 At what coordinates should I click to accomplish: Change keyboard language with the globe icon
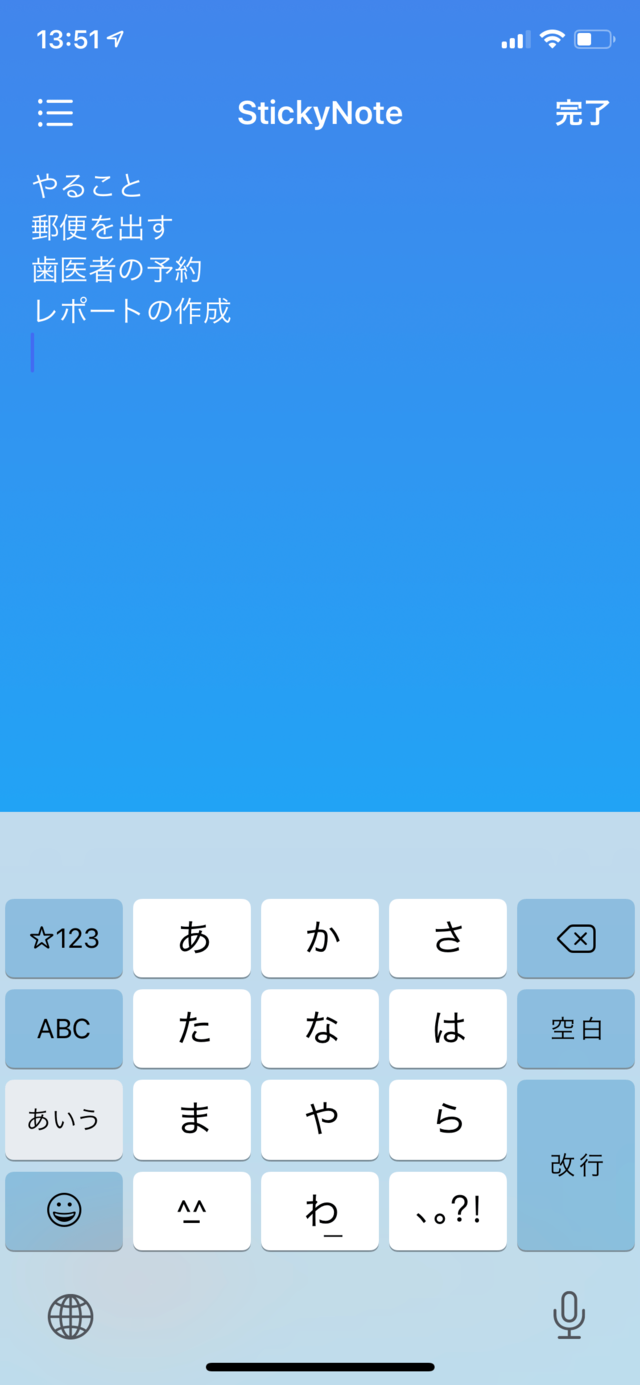(x=70, y=1316)
